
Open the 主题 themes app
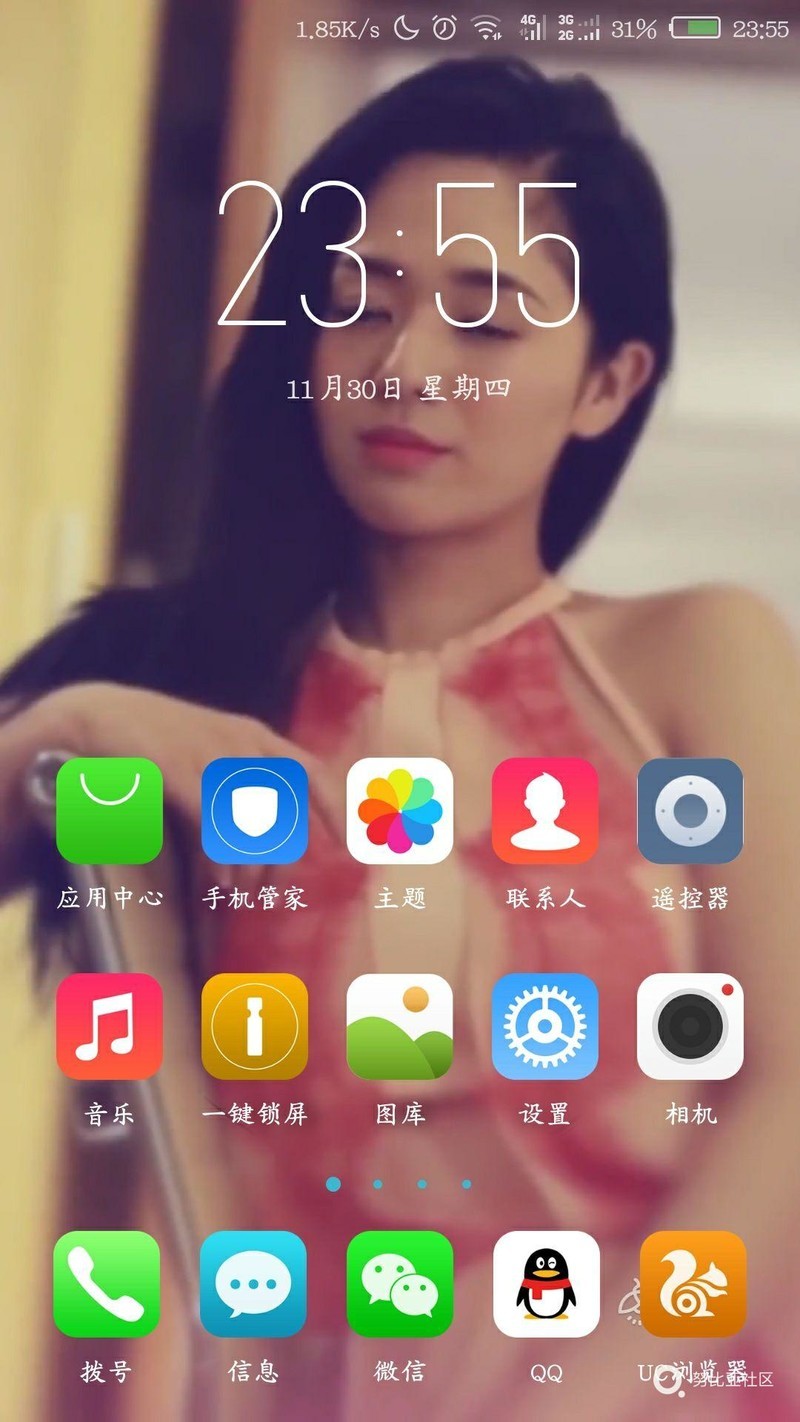click(x=400, y=811)
